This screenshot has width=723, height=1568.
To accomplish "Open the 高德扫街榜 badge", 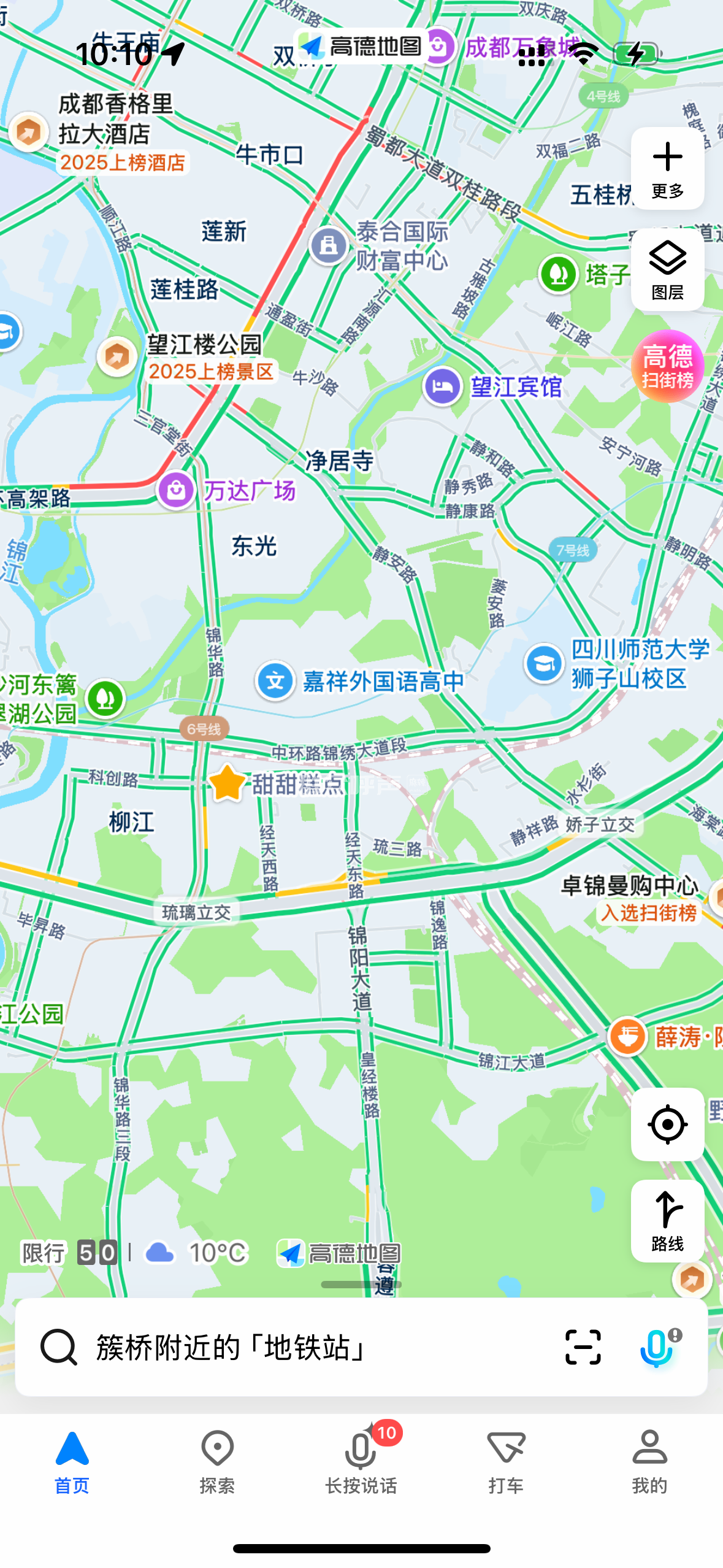I will pos(667,366).
